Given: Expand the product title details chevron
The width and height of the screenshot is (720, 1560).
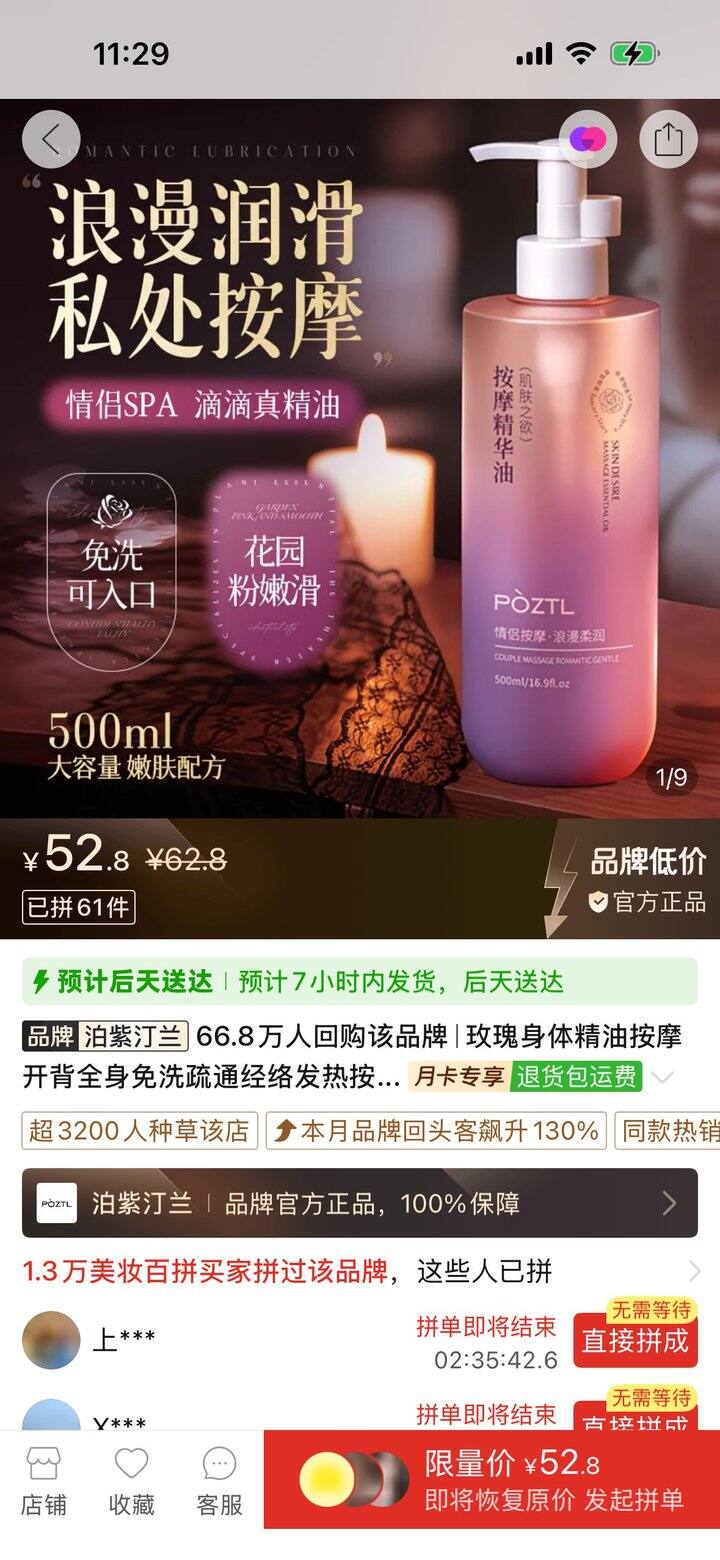Looking at the screenshot, I should tap(663, 1077).
